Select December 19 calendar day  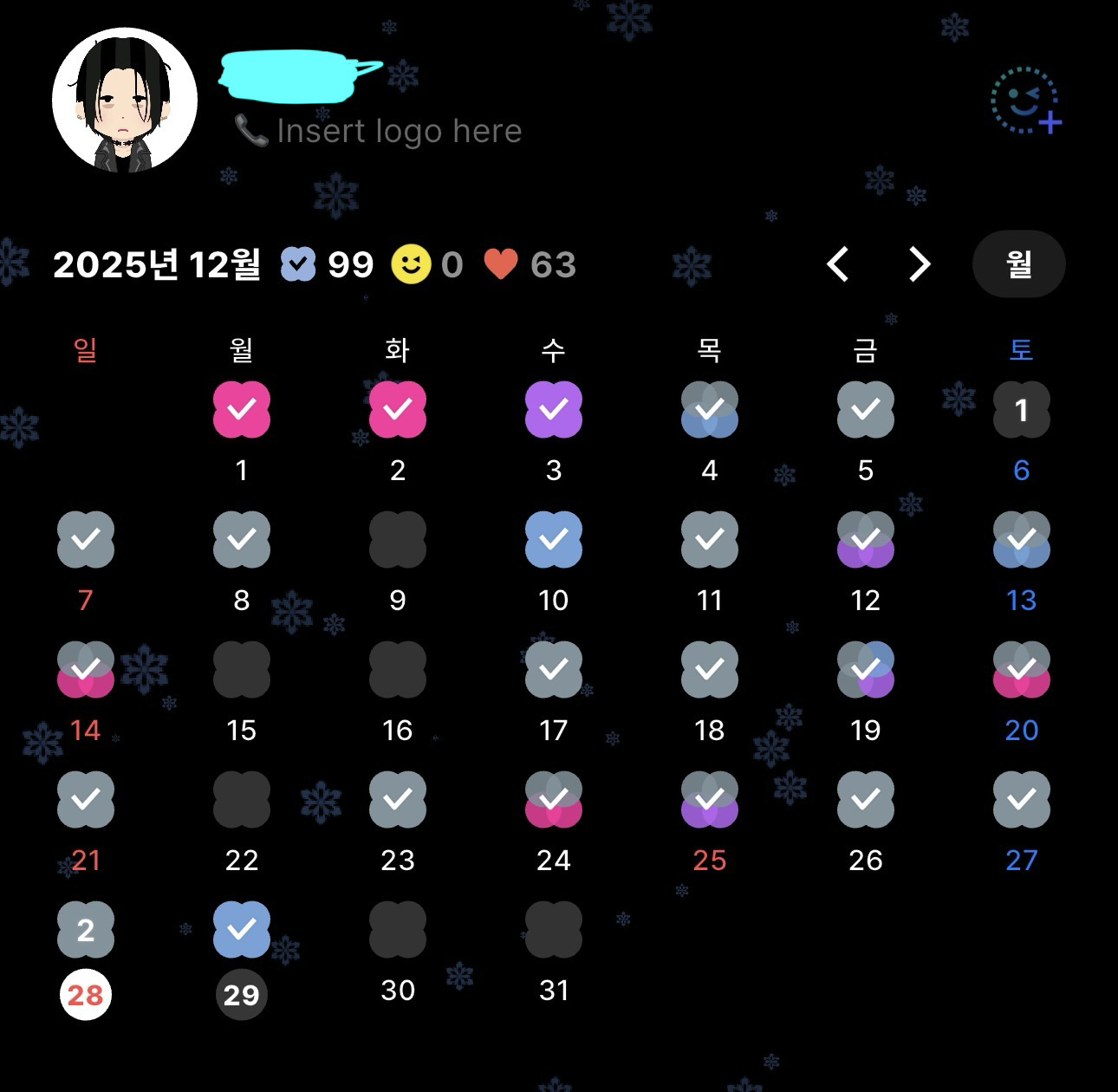point(865,670)
